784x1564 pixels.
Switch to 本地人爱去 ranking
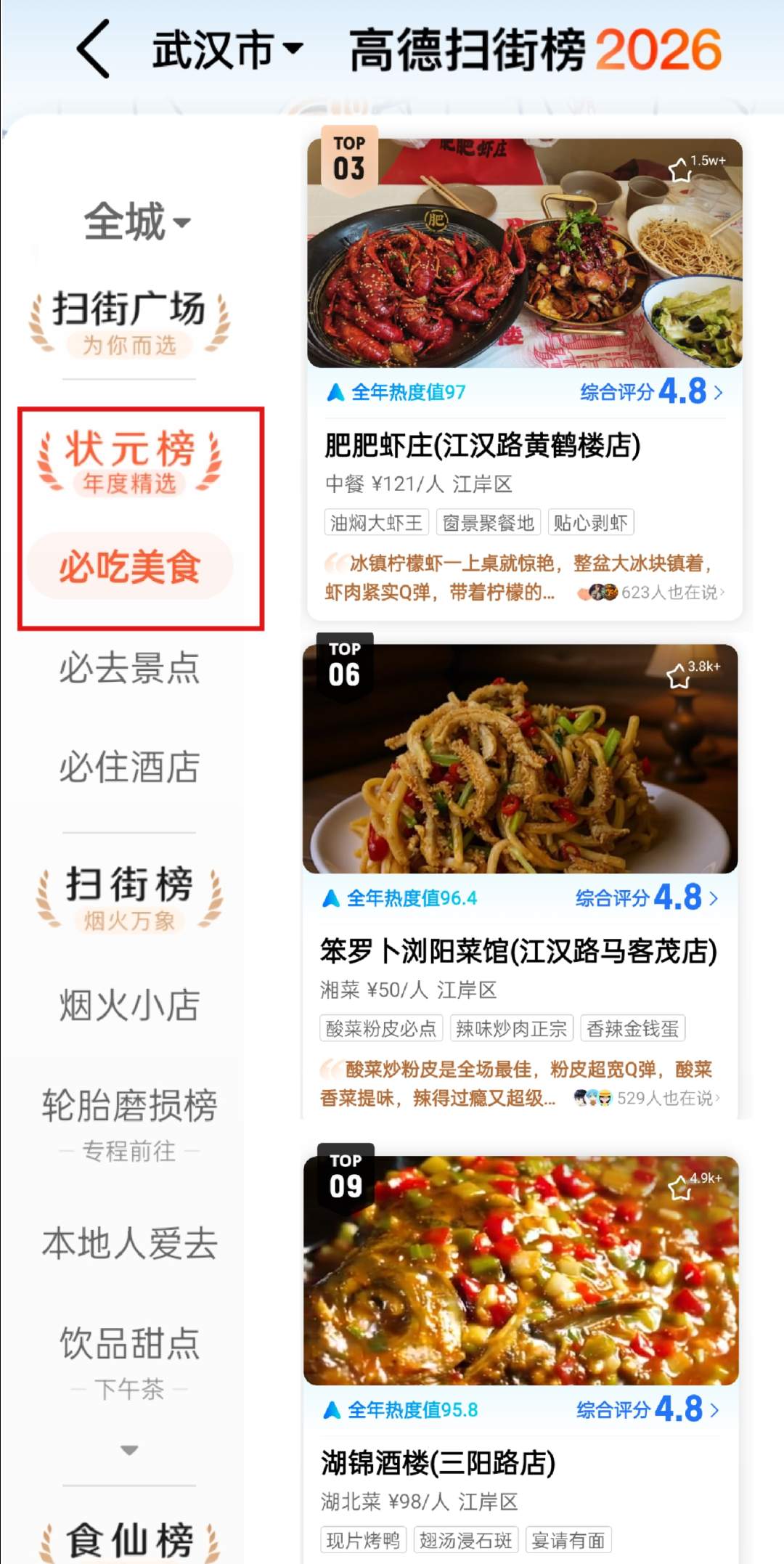(129, 1243)
